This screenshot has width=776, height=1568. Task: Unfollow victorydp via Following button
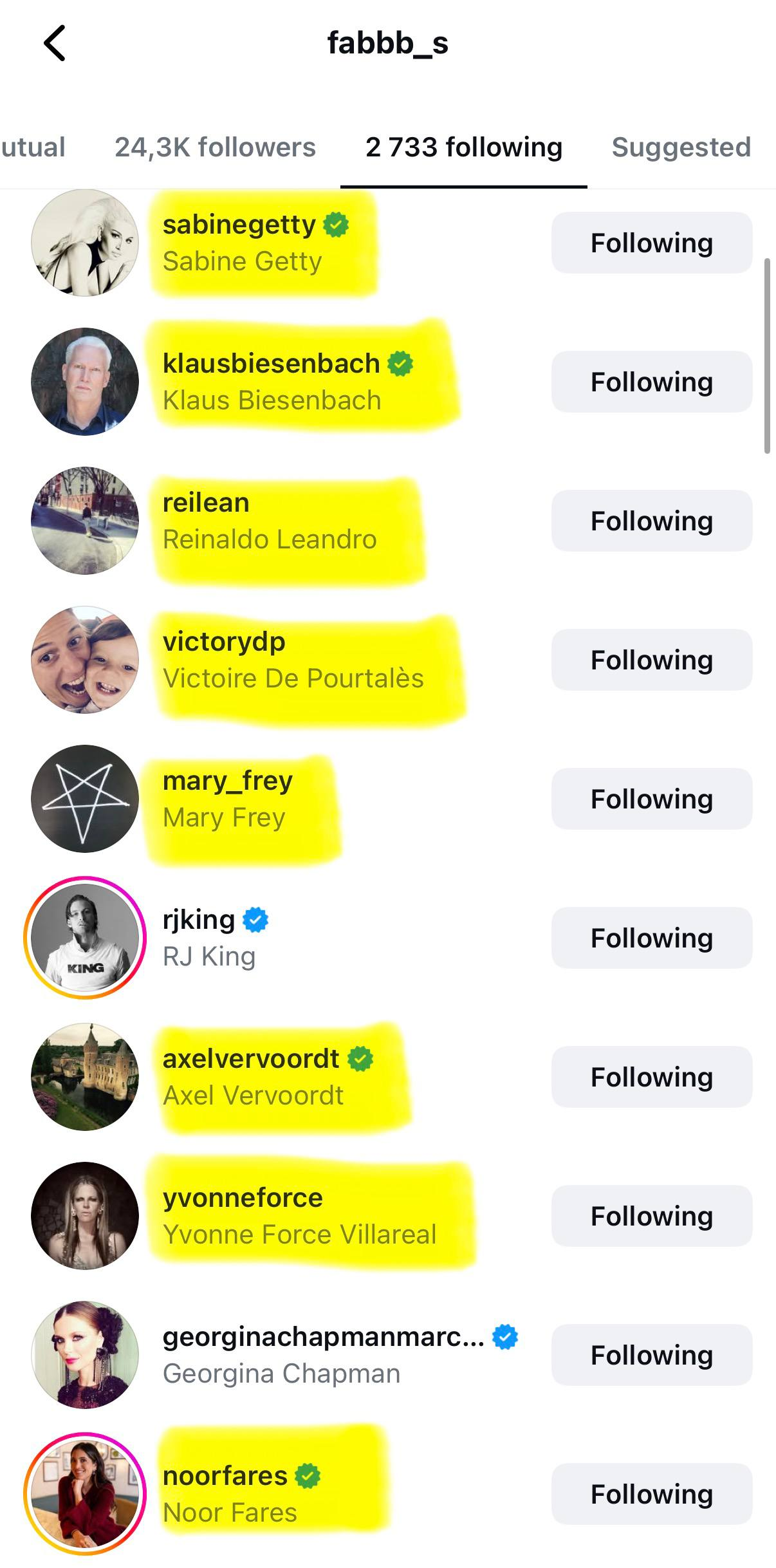651,660
